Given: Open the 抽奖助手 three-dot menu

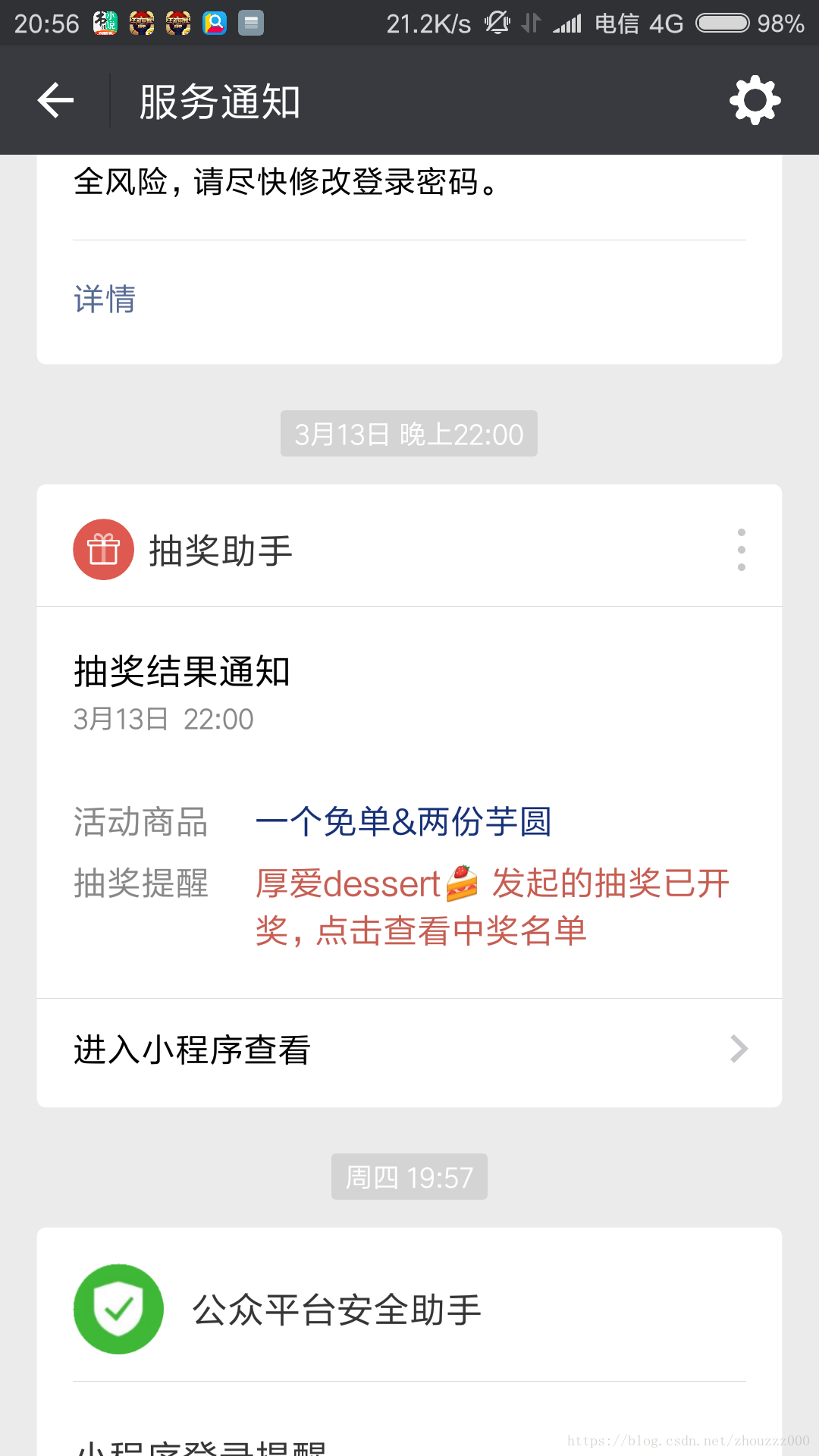Looking at the screenshot, I should [x=741, y=550].
